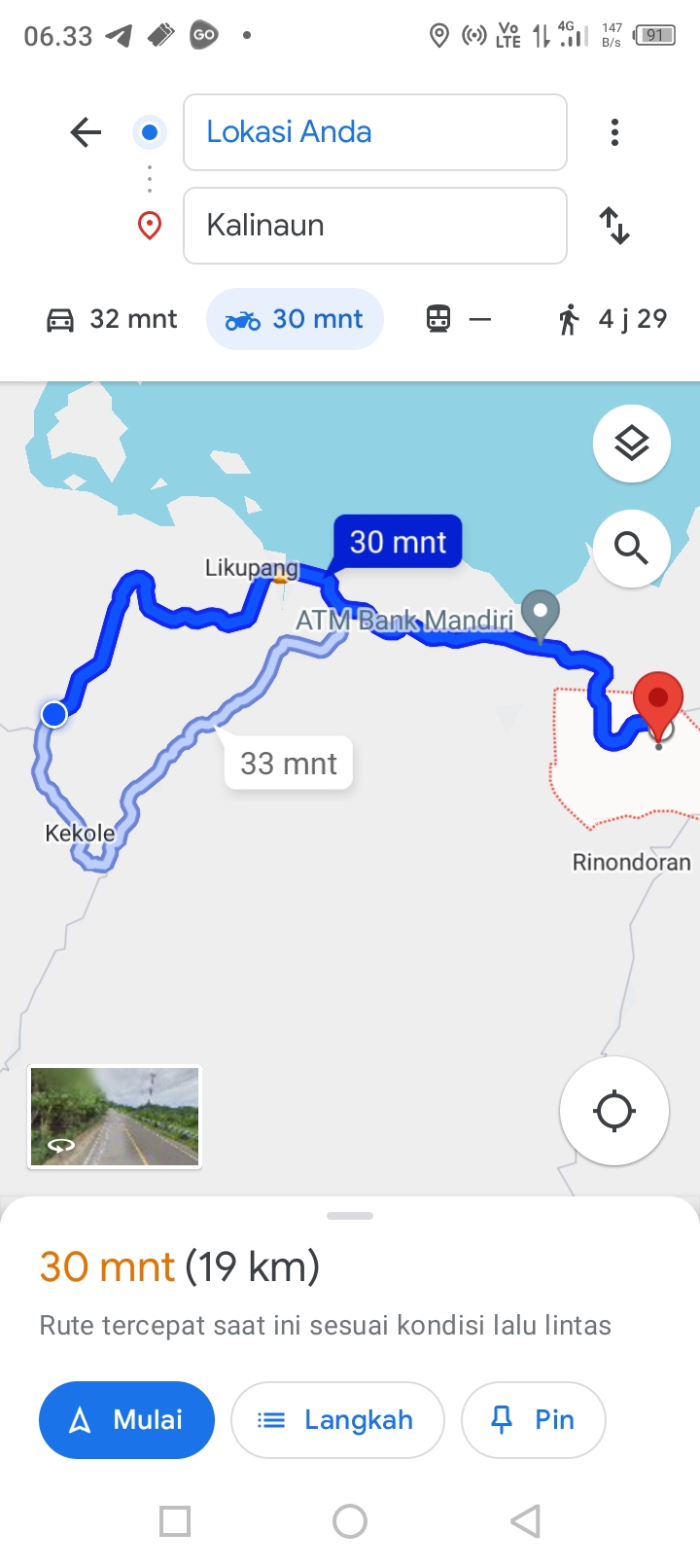Start navigation with Mulai
700x1568 pixels.
click(x=126, y=1420)
